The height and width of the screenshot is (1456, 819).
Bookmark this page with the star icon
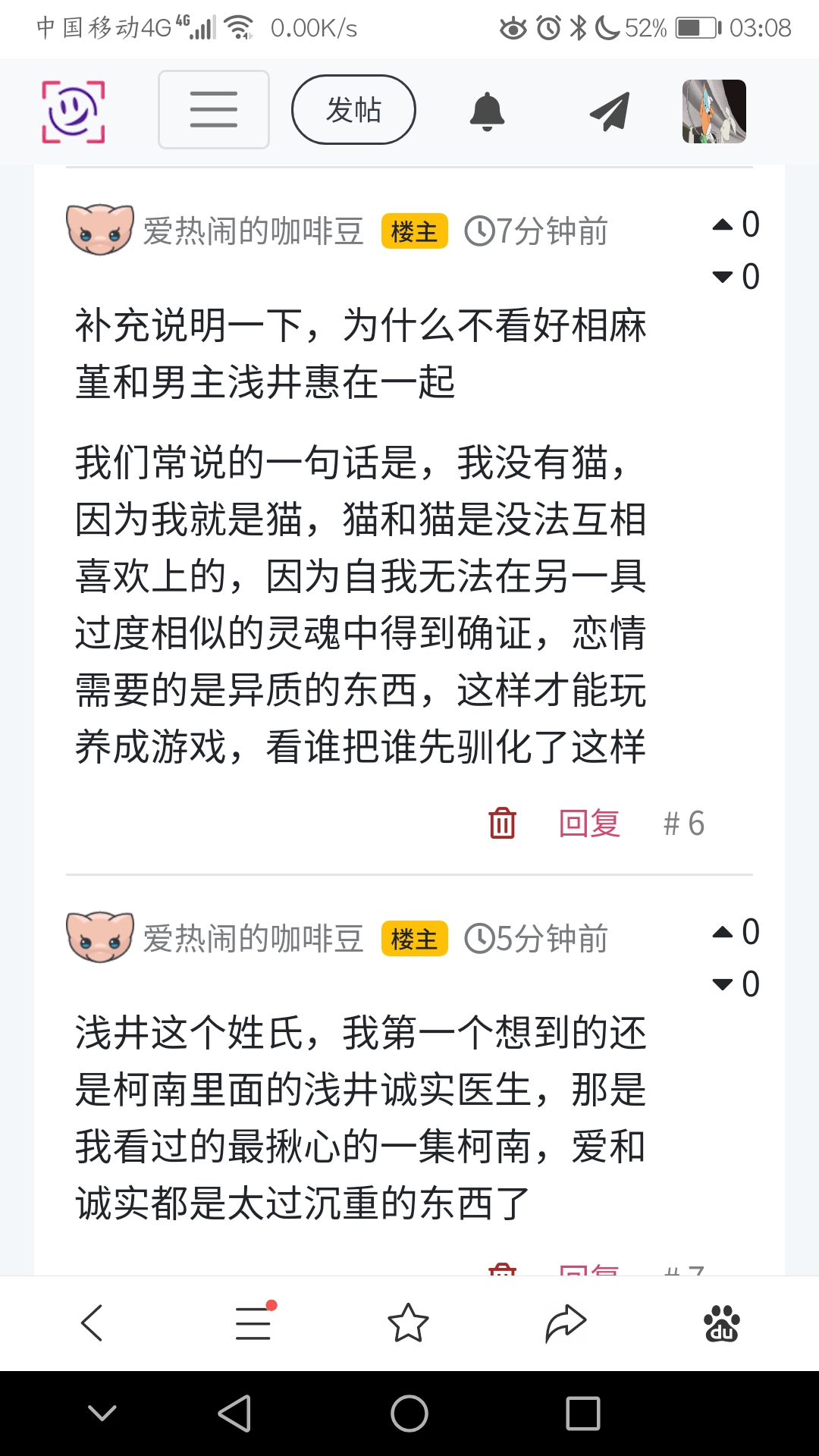pyautogui.click(x=408, y=1323)
